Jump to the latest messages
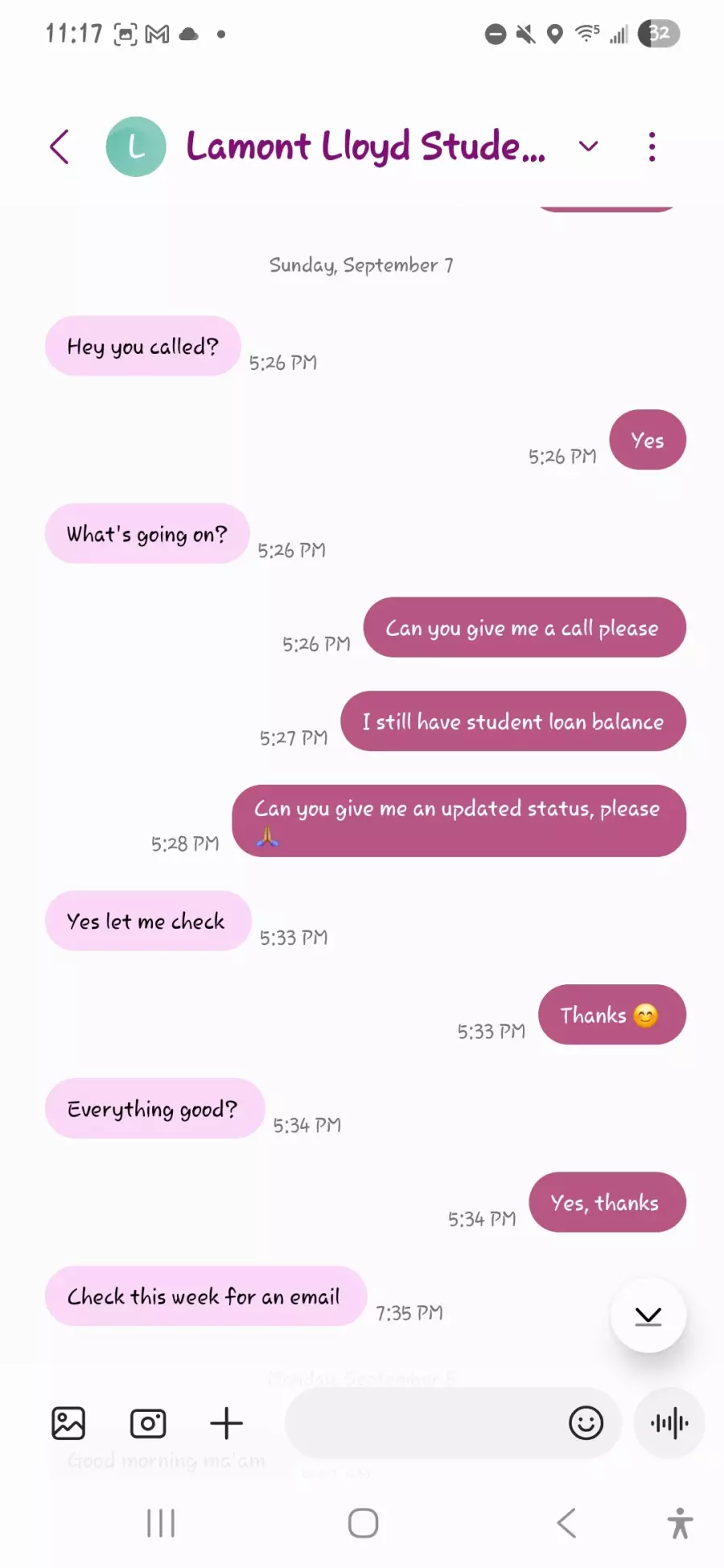724x1568 pixels. point(648,1316)
